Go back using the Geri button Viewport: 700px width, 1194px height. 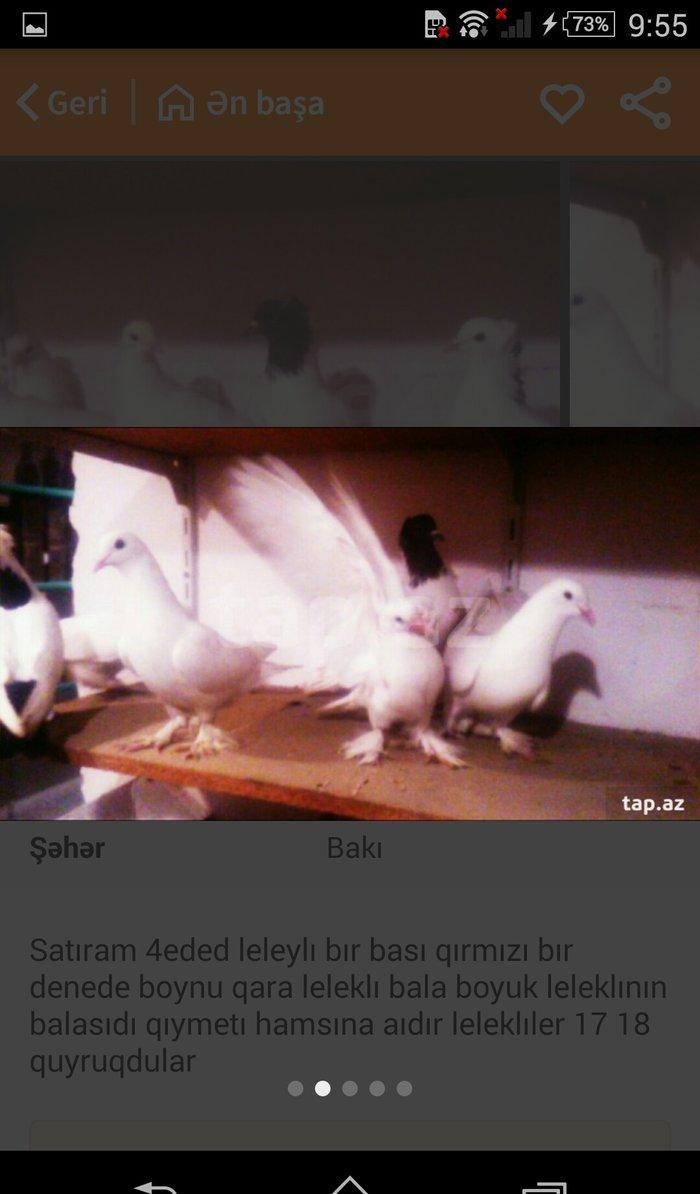[62, 103]
